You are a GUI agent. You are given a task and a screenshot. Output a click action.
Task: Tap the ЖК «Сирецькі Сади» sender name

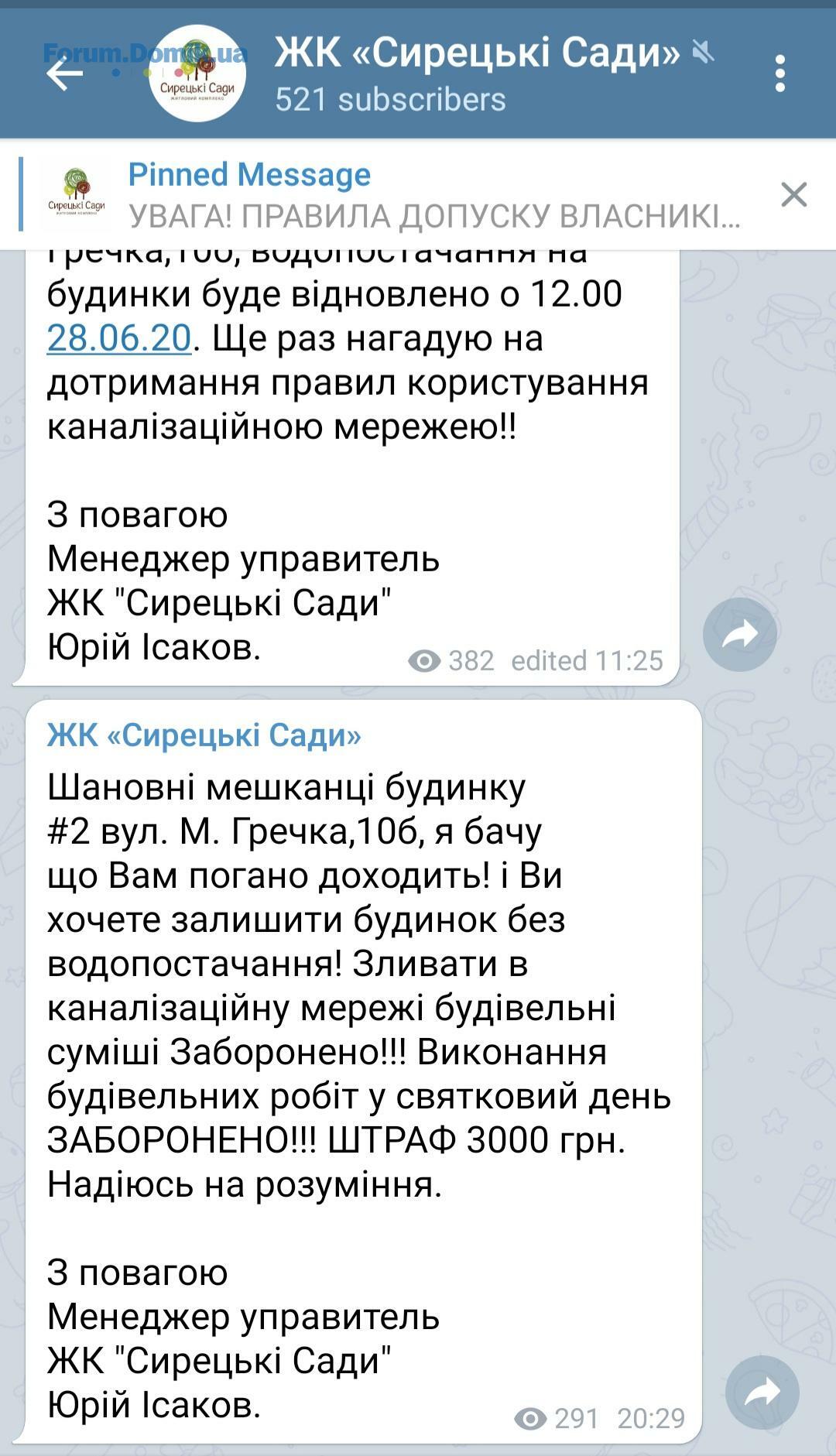click(204, 735)
